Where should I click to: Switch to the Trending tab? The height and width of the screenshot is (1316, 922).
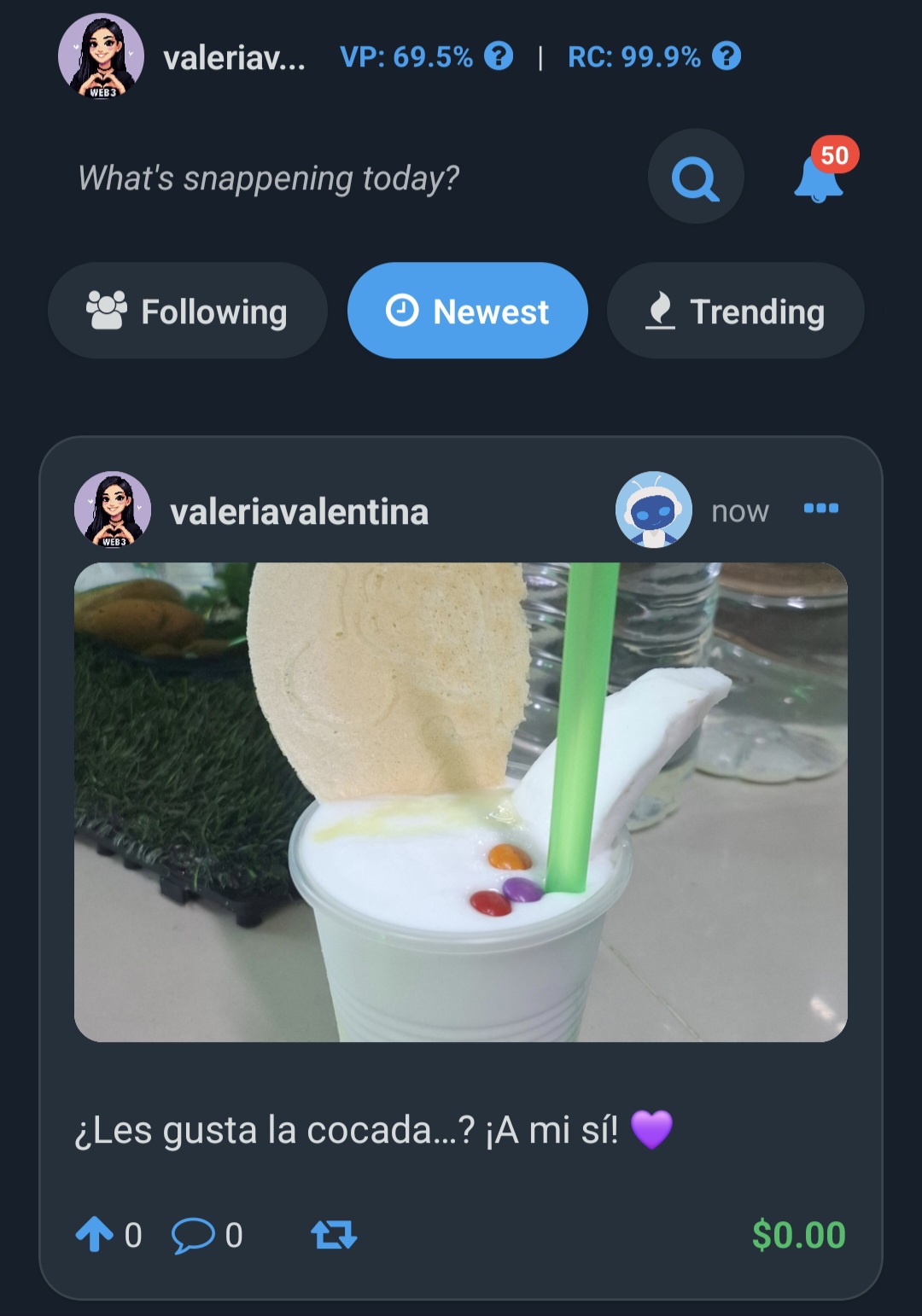click(735, 312)
